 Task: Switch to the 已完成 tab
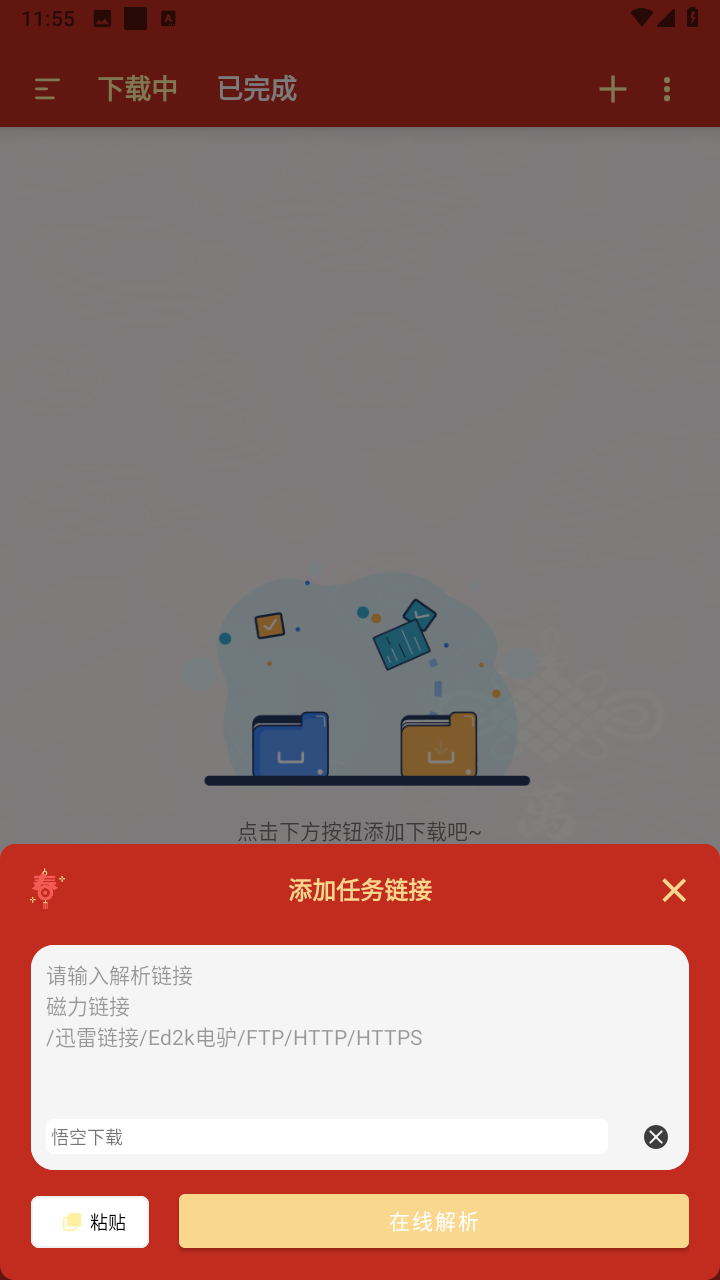pyautogui.click(x=256, y=89)
